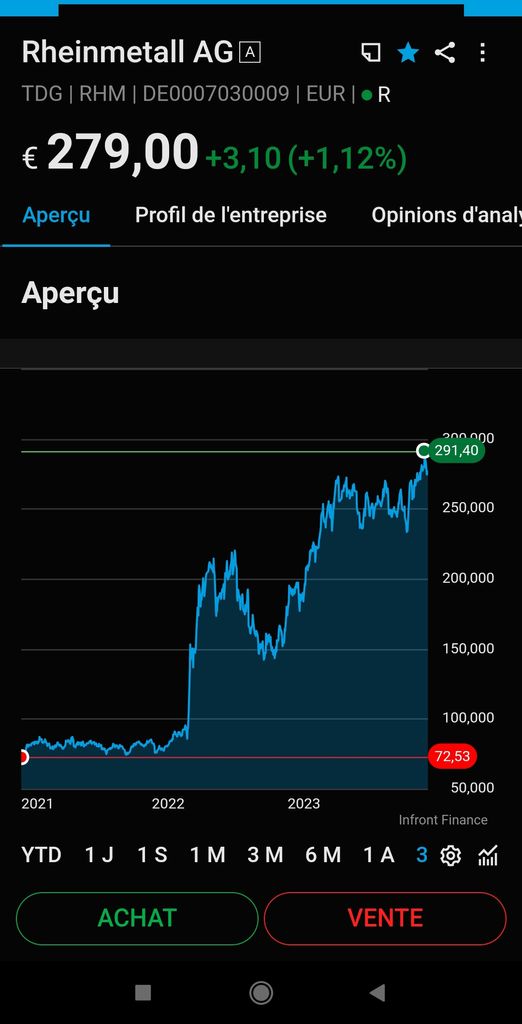Go back with the system back button

pos(377,993)
